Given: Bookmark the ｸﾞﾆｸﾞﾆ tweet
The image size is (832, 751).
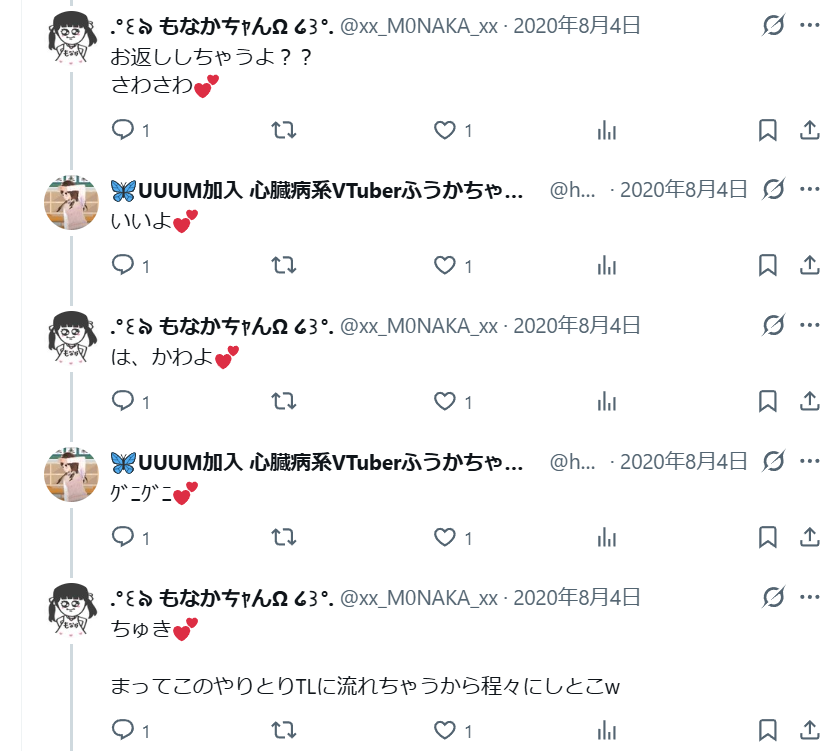Looking at the screenshot, I should coord(767,537).
